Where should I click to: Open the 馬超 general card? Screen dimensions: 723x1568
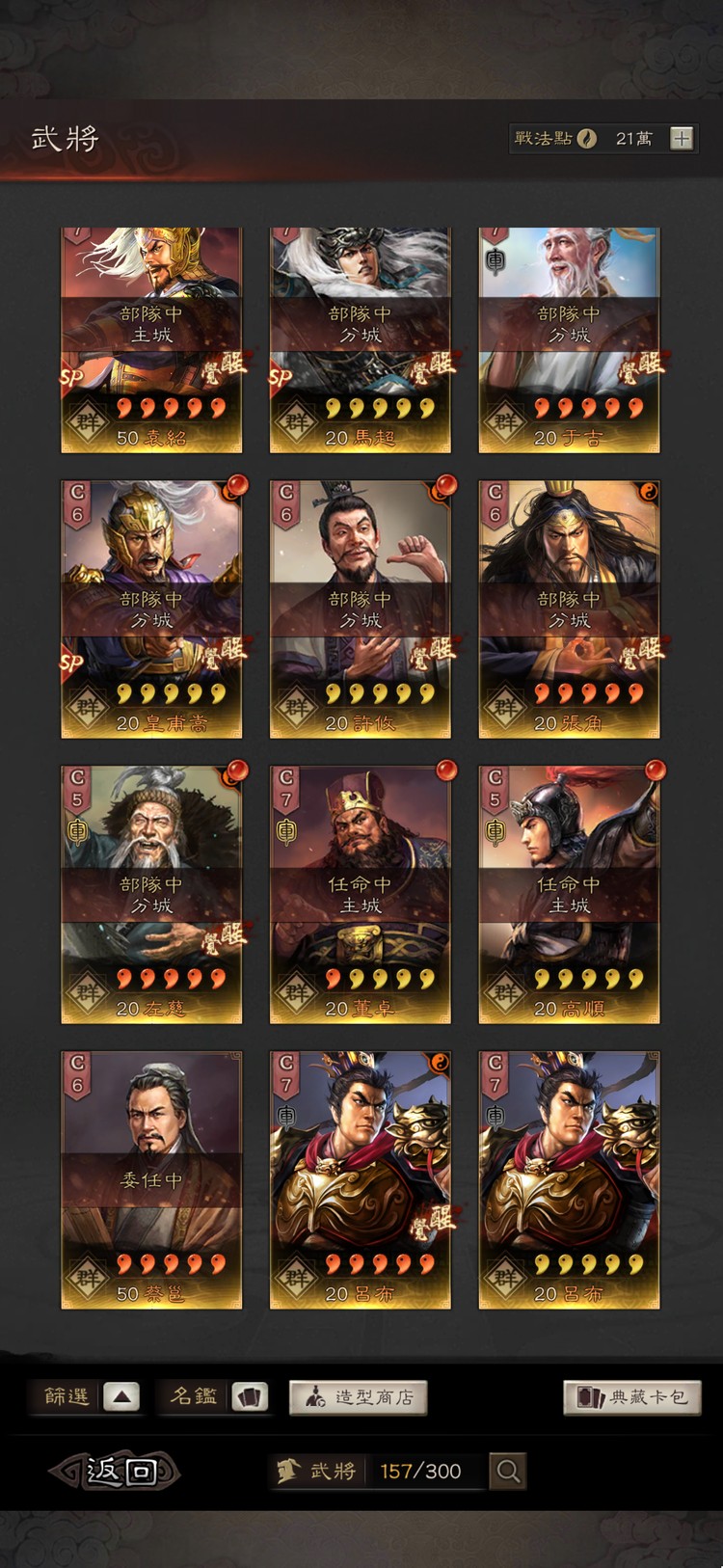(x=360, y=339)
